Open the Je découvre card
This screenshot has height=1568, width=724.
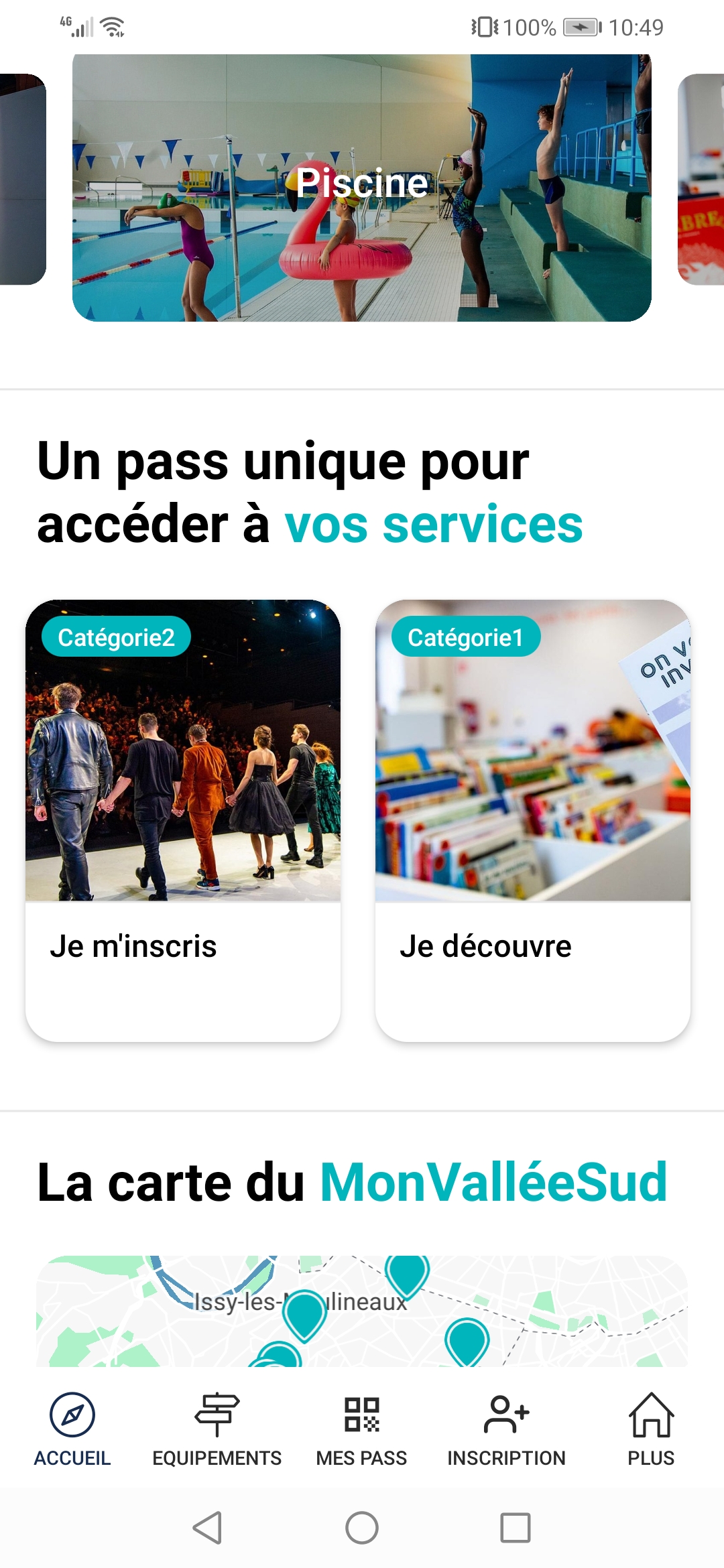pyautogui.click(x=533, y=821)
